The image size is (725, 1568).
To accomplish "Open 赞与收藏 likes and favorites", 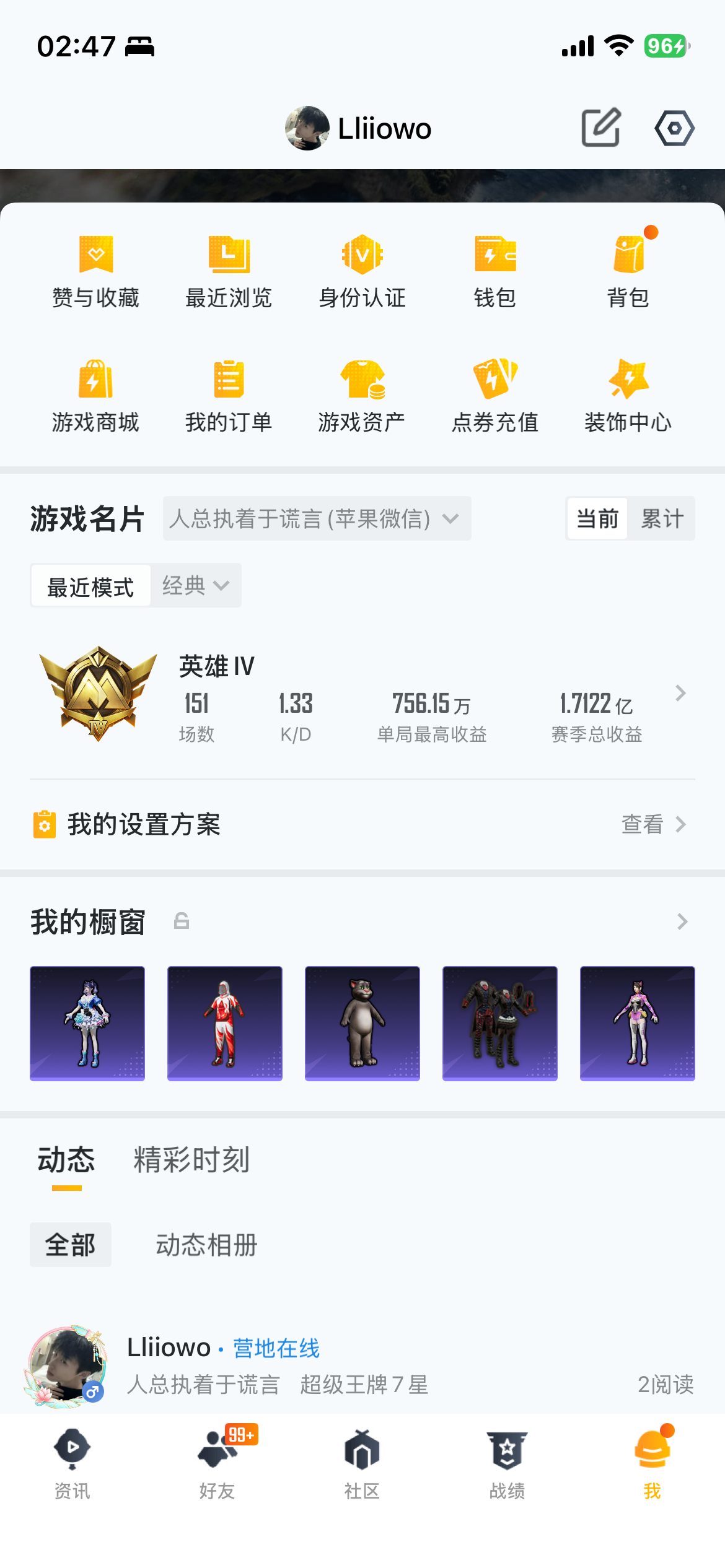I will (96, 271).
